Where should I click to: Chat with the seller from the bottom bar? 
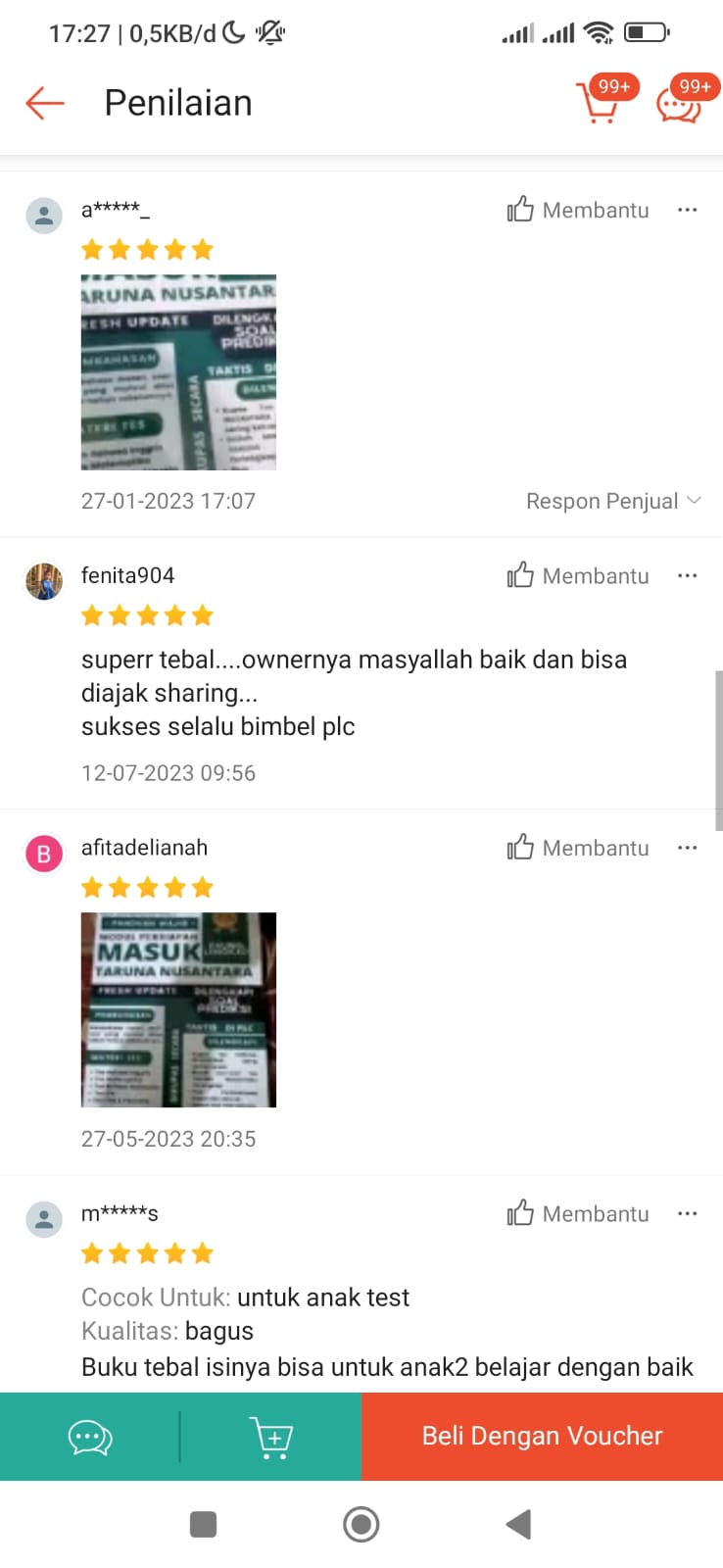pos(90,1437)
